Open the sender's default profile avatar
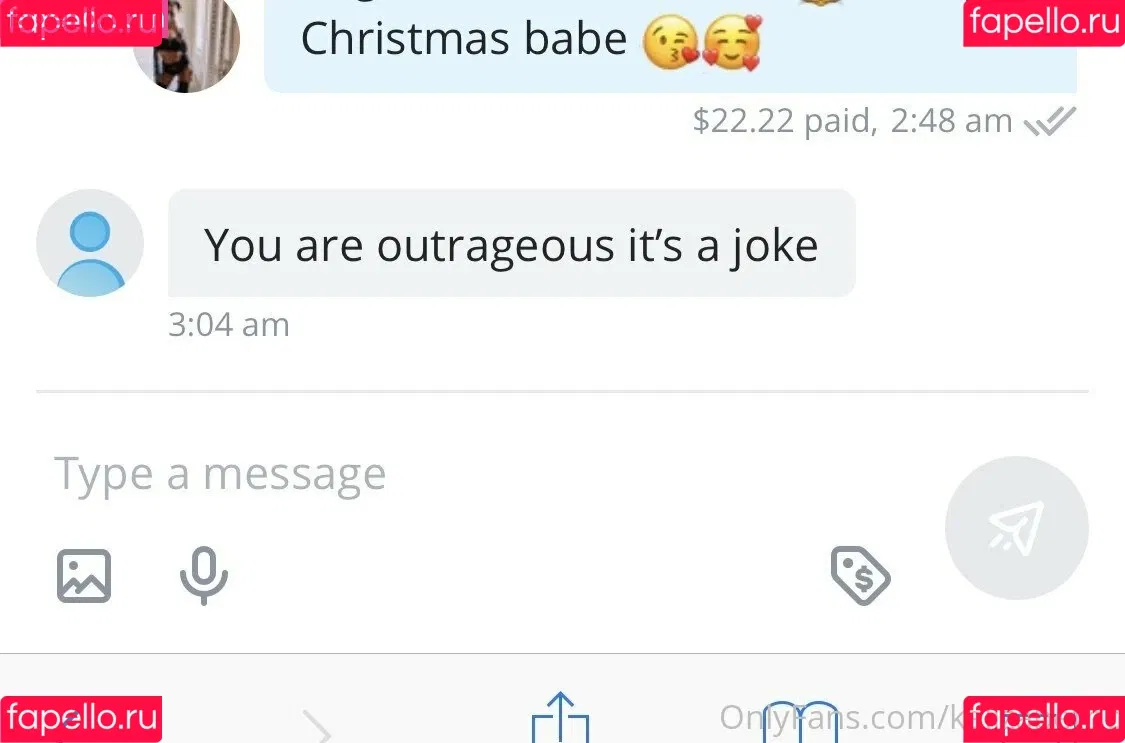 coord(90,243)
